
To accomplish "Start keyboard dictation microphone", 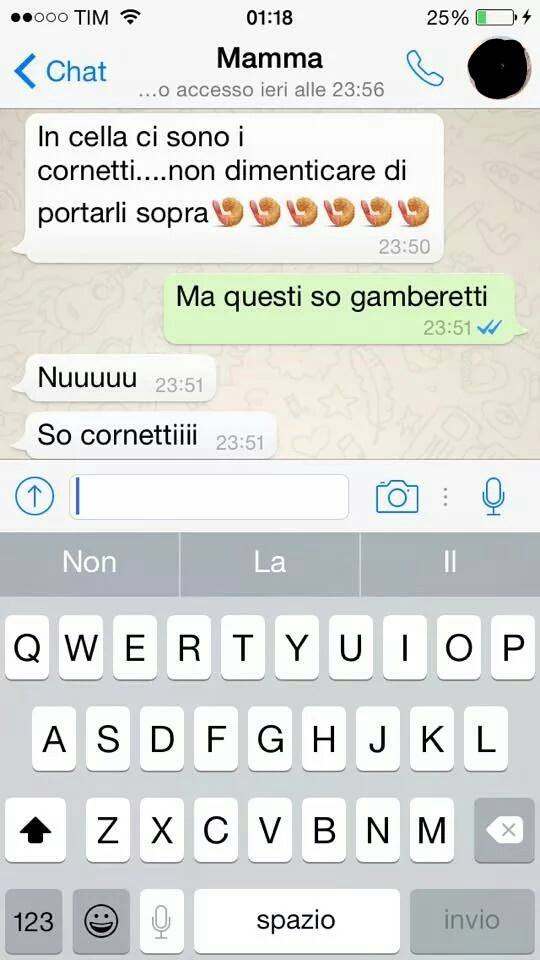I will point(162,921).
